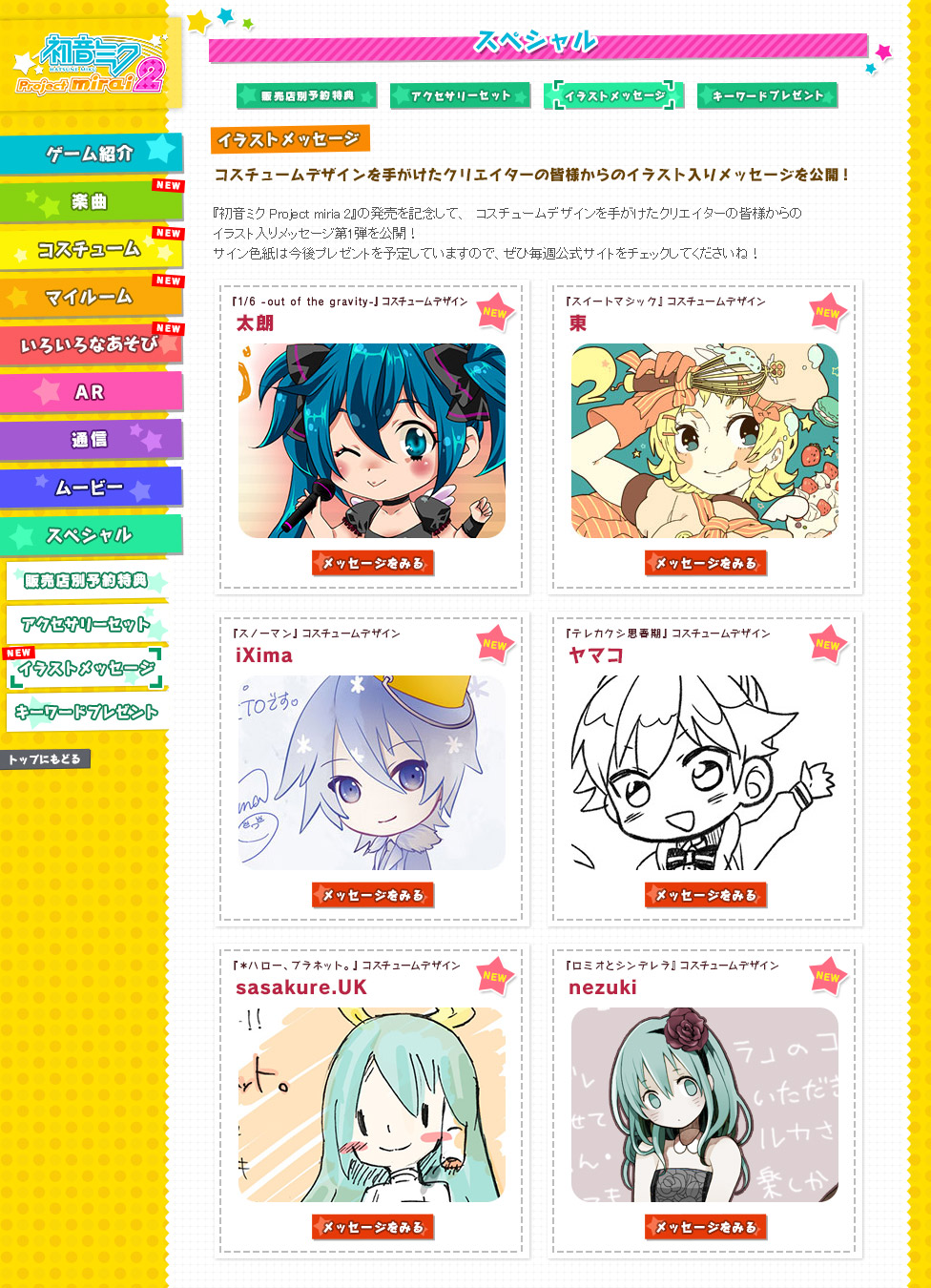Screen dimensions: 931x1288
Task: Open the AR page
Action: [91, 392]
